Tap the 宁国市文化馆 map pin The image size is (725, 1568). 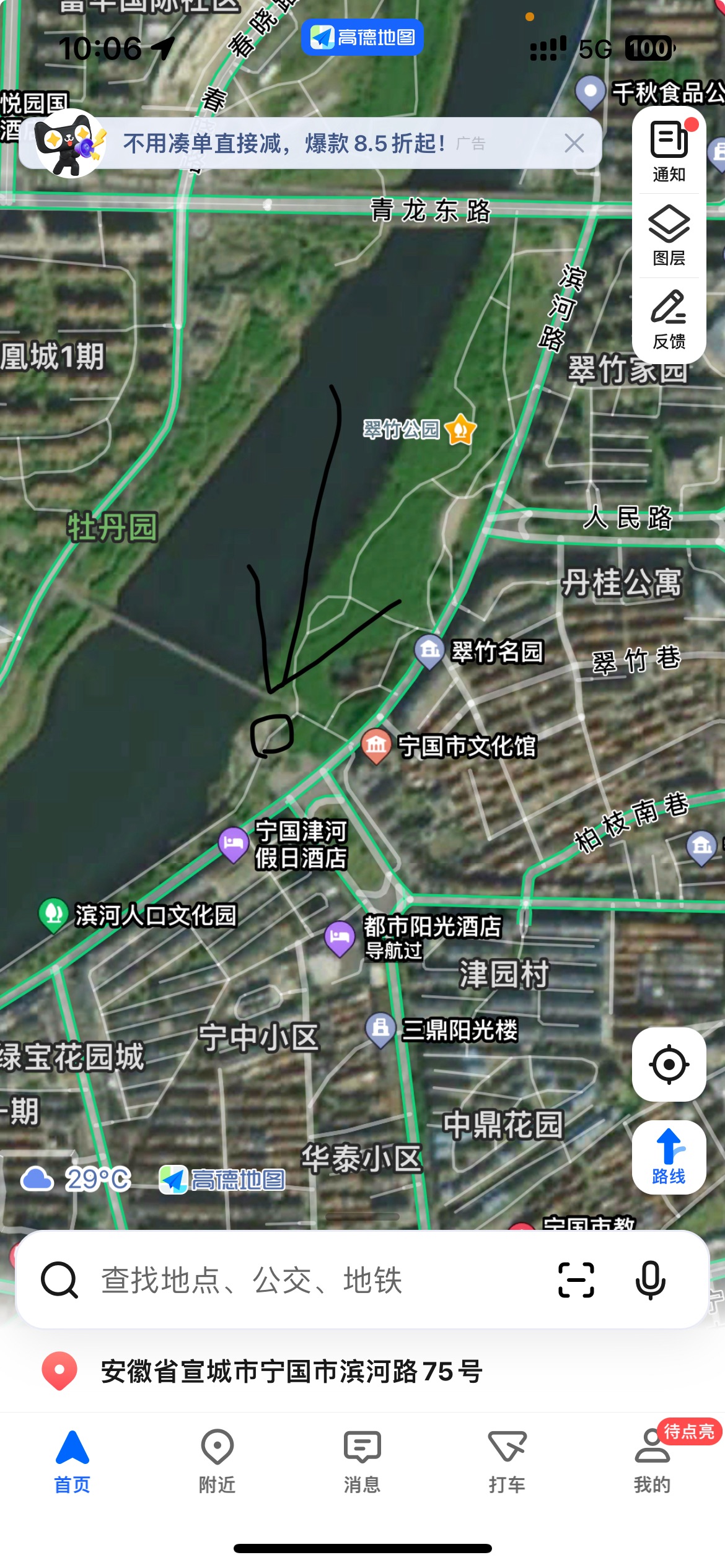(x=376, y=746)
